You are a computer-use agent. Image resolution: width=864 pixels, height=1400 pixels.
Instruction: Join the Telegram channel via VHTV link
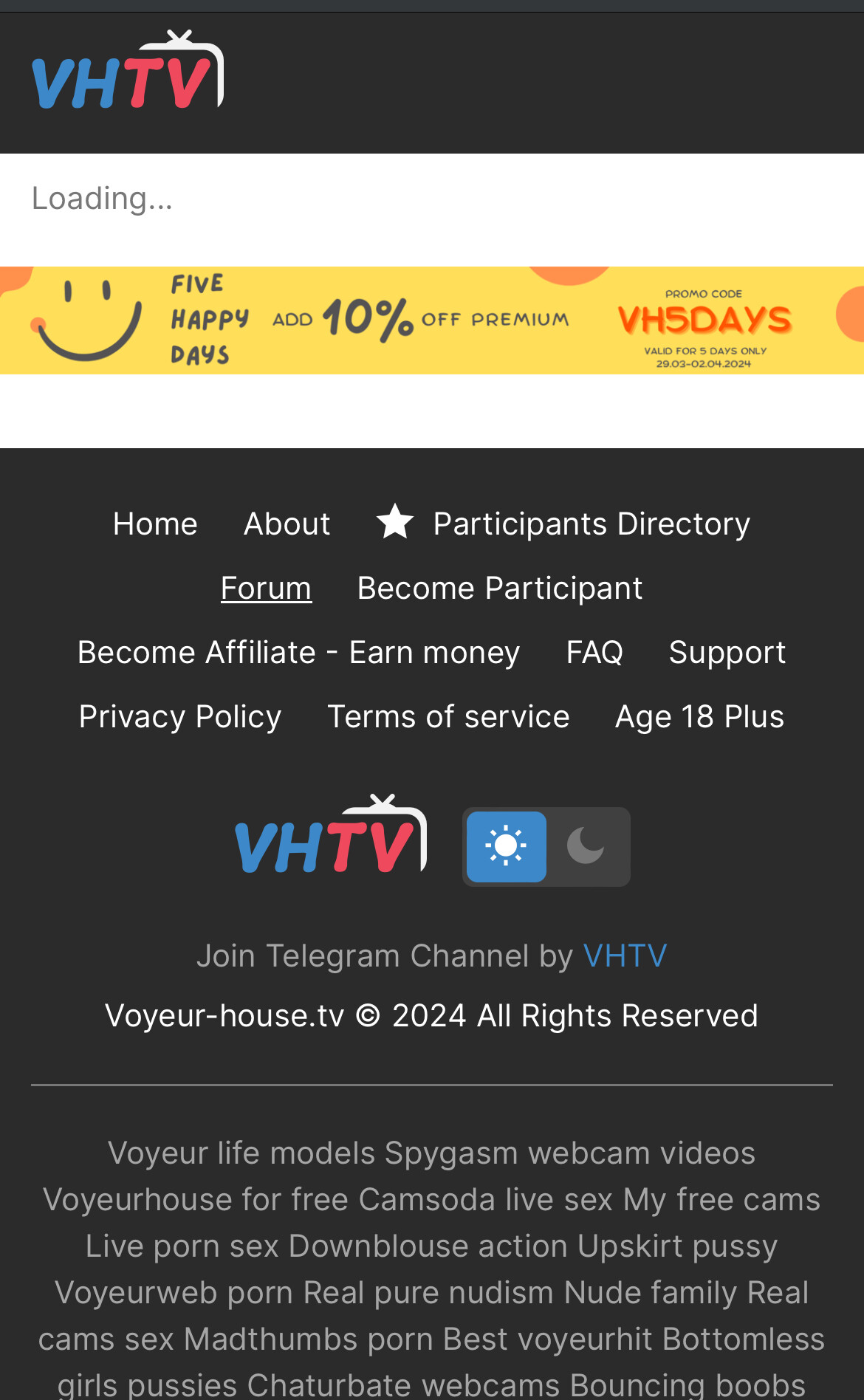point(625,956)
